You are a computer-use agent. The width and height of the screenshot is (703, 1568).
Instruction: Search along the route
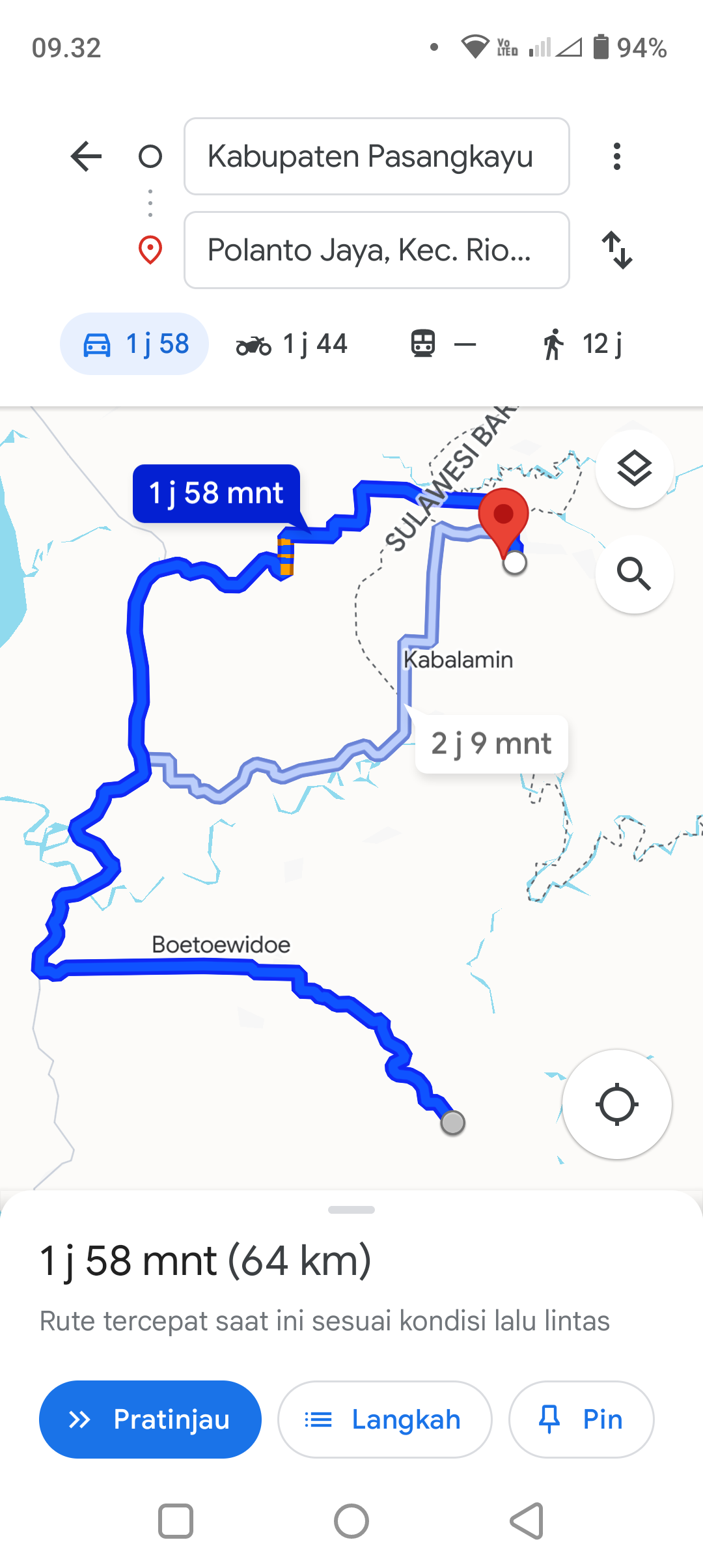[x=635, y=574]
